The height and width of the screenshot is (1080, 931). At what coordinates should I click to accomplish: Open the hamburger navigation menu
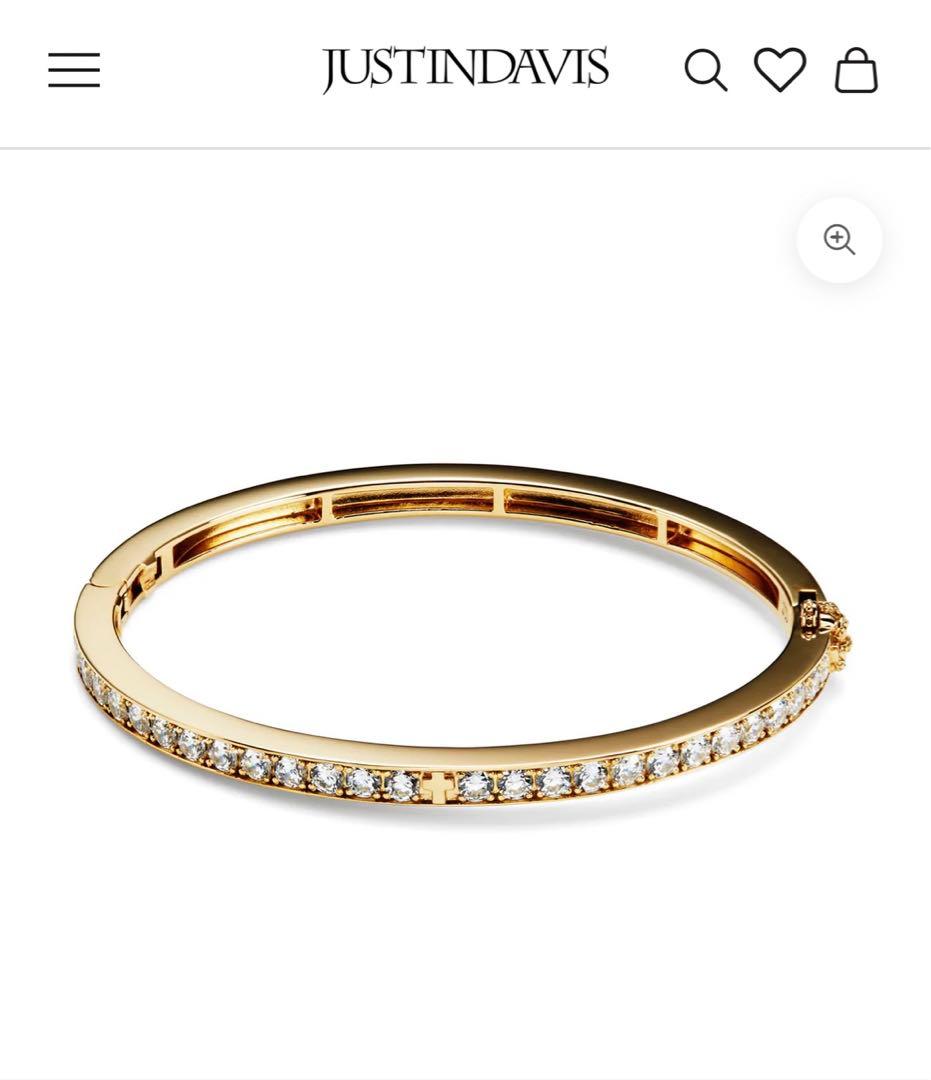(x=74, y=70)
